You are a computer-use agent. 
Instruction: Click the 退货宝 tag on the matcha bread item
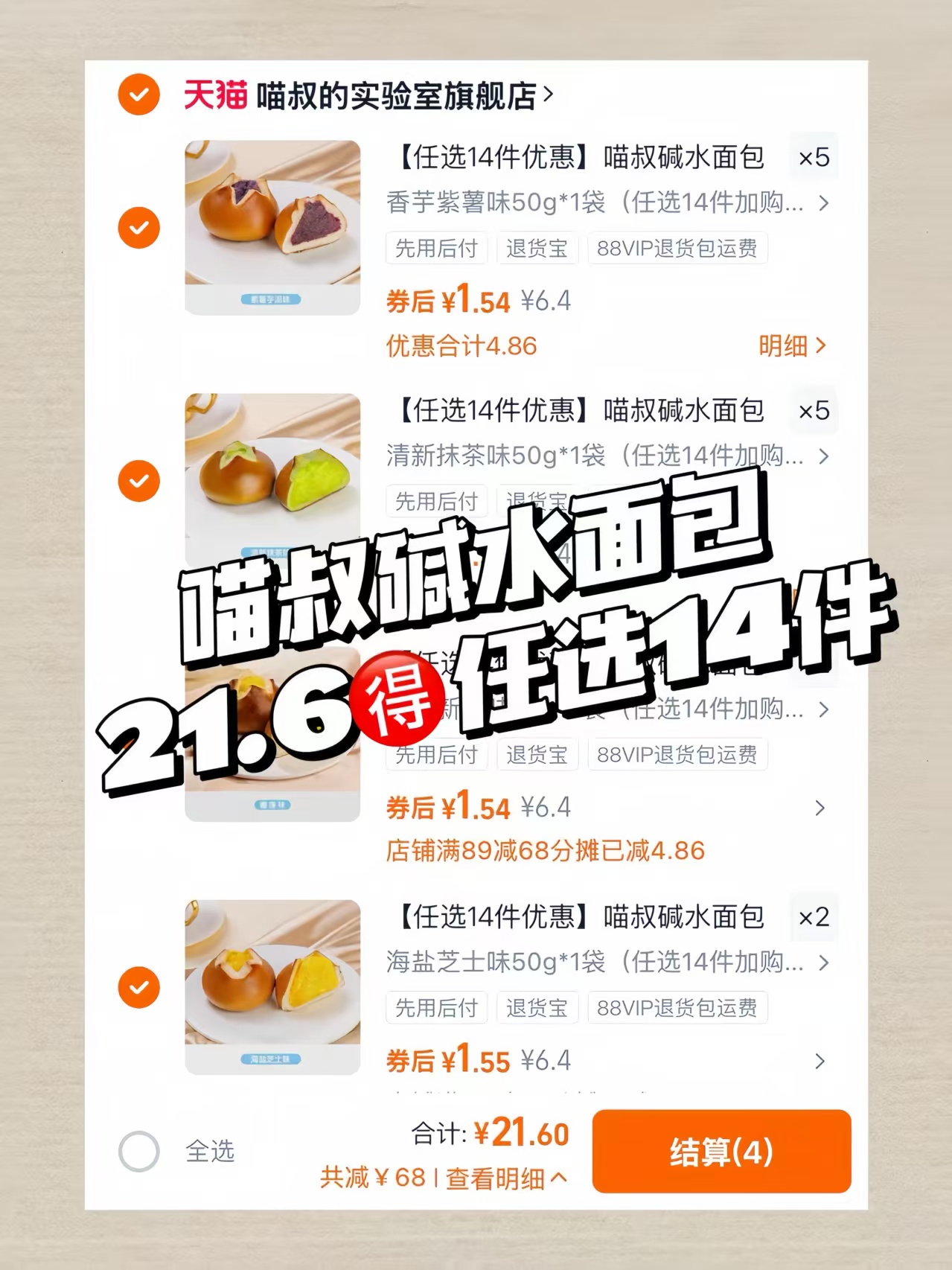(537, 502)
